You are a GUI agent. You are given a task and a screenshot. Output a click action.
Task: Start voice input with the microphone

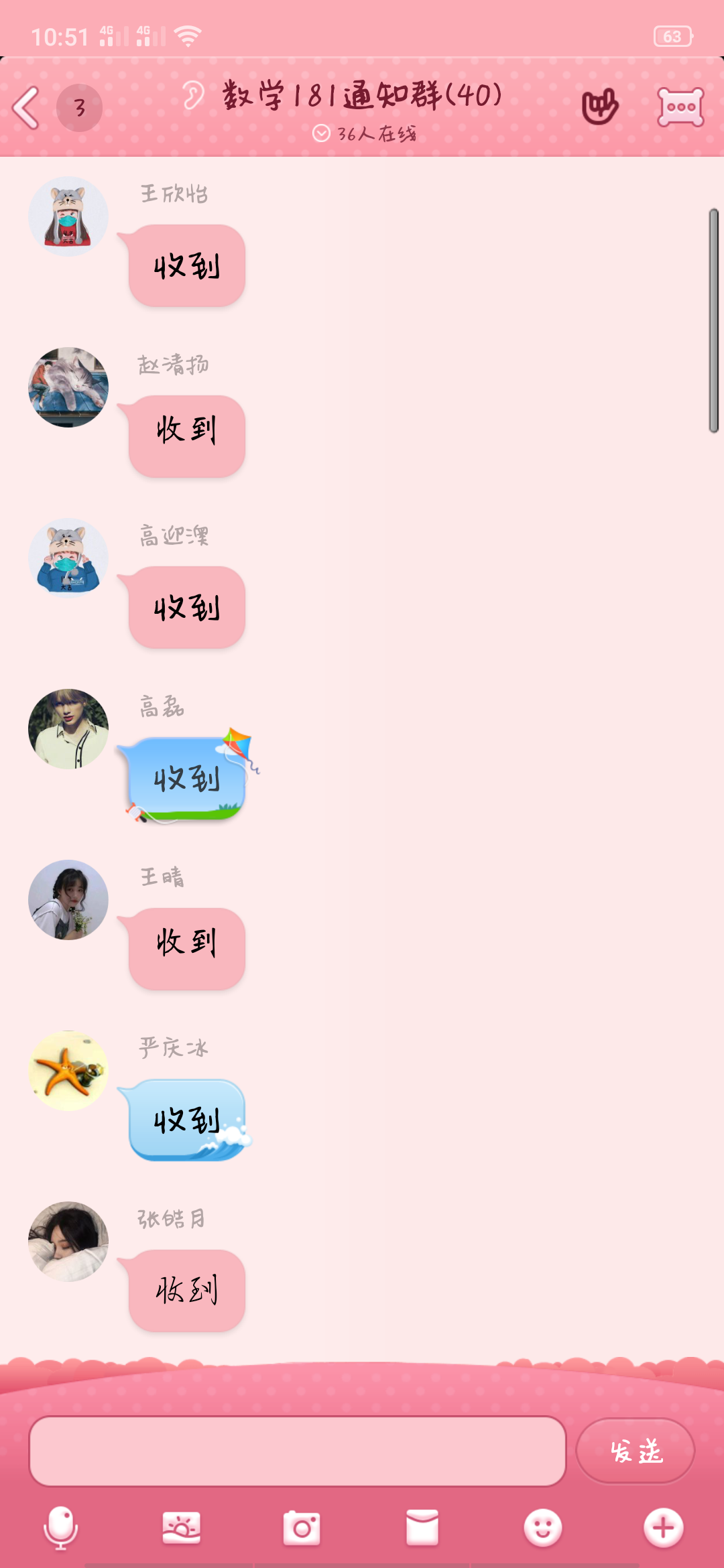pyautogui.click(x=61, y=1528)
